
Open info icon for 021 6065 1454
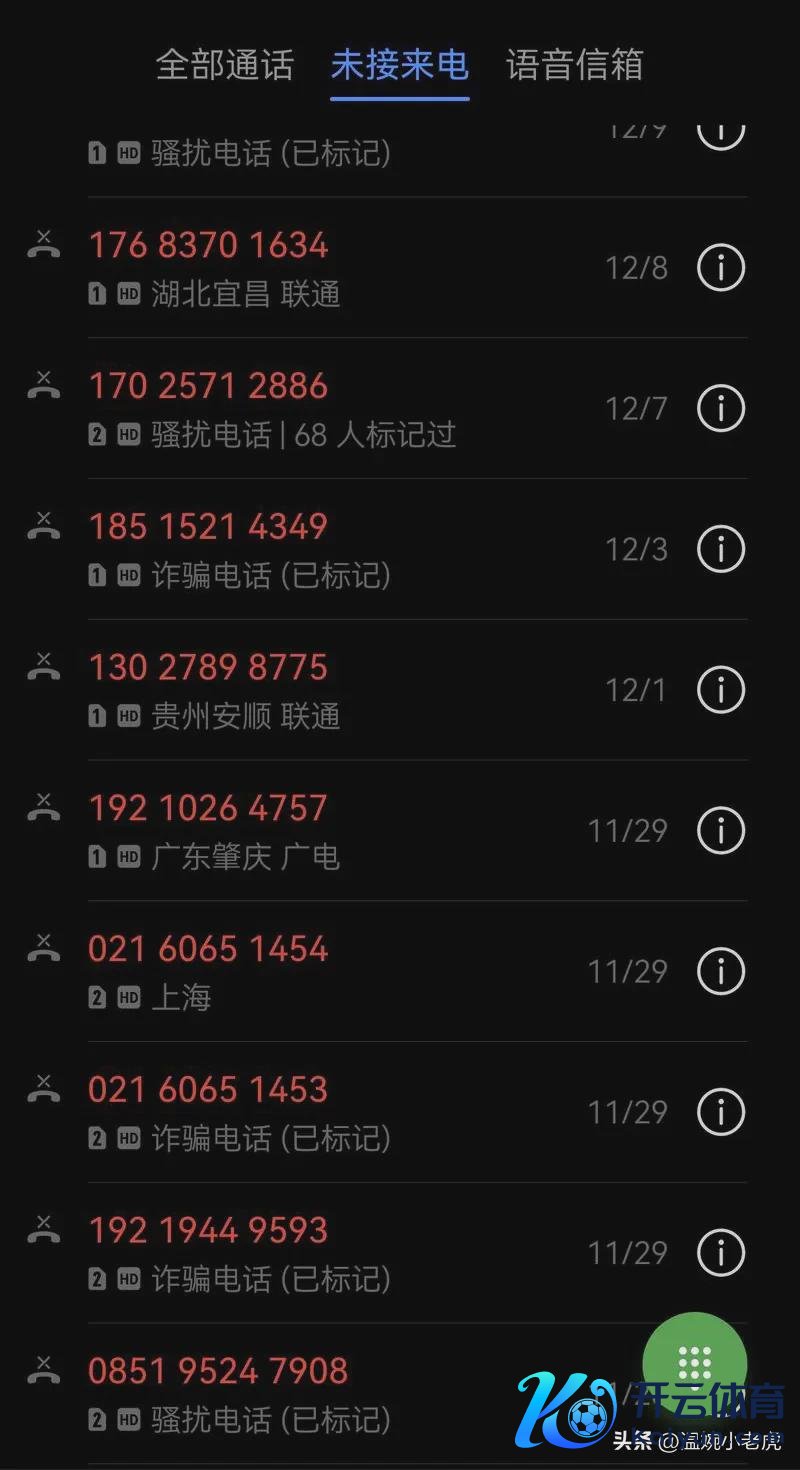coord(721,971)
